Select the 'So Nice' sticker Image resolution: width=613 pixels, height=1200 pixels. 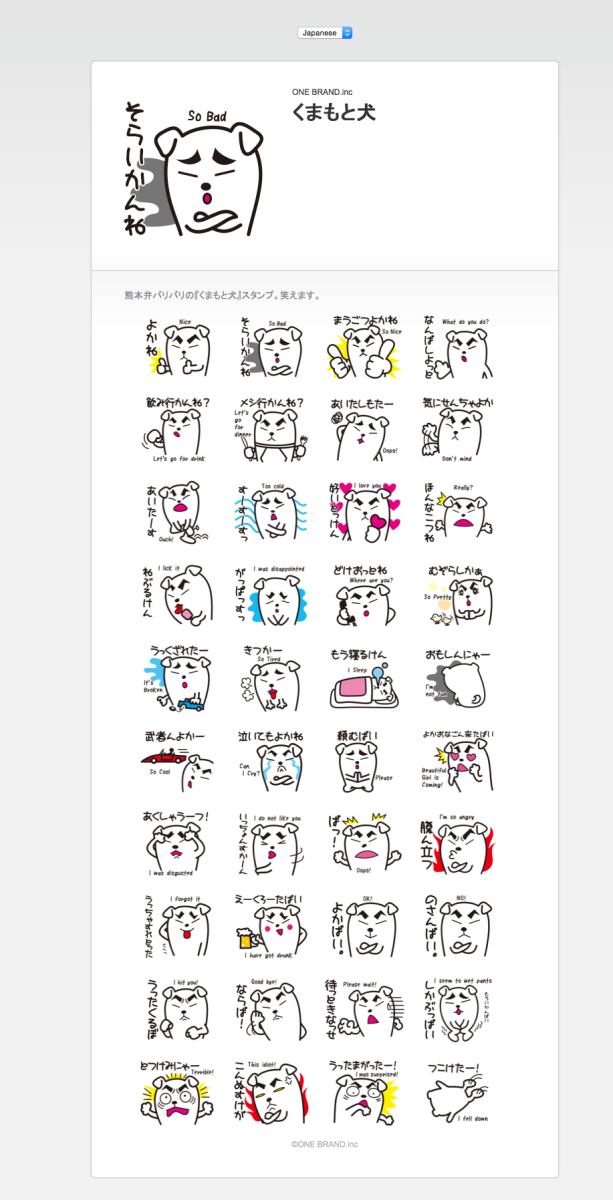pyautogui.click(x=365, y=346)
